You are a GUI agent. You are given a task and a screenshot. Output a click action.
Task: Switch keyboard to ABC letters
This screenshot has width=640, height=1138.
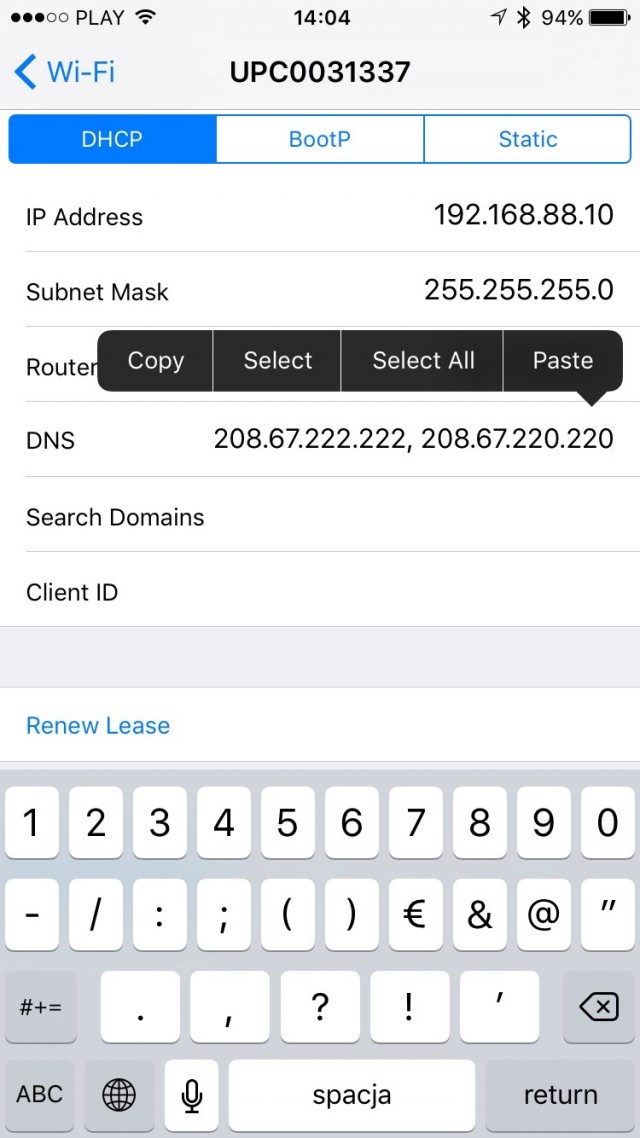coord(40,1095)
